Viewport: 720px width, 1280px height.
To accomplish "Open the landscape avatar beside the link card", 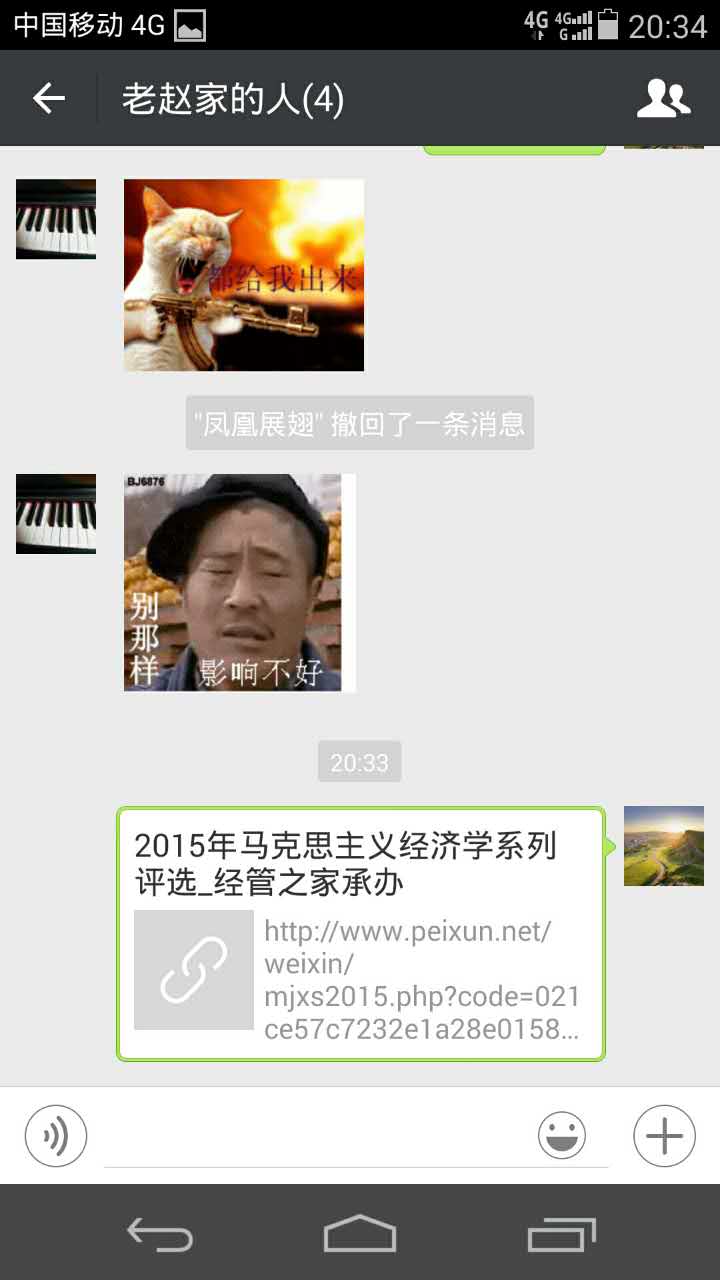I will point(664,846).
